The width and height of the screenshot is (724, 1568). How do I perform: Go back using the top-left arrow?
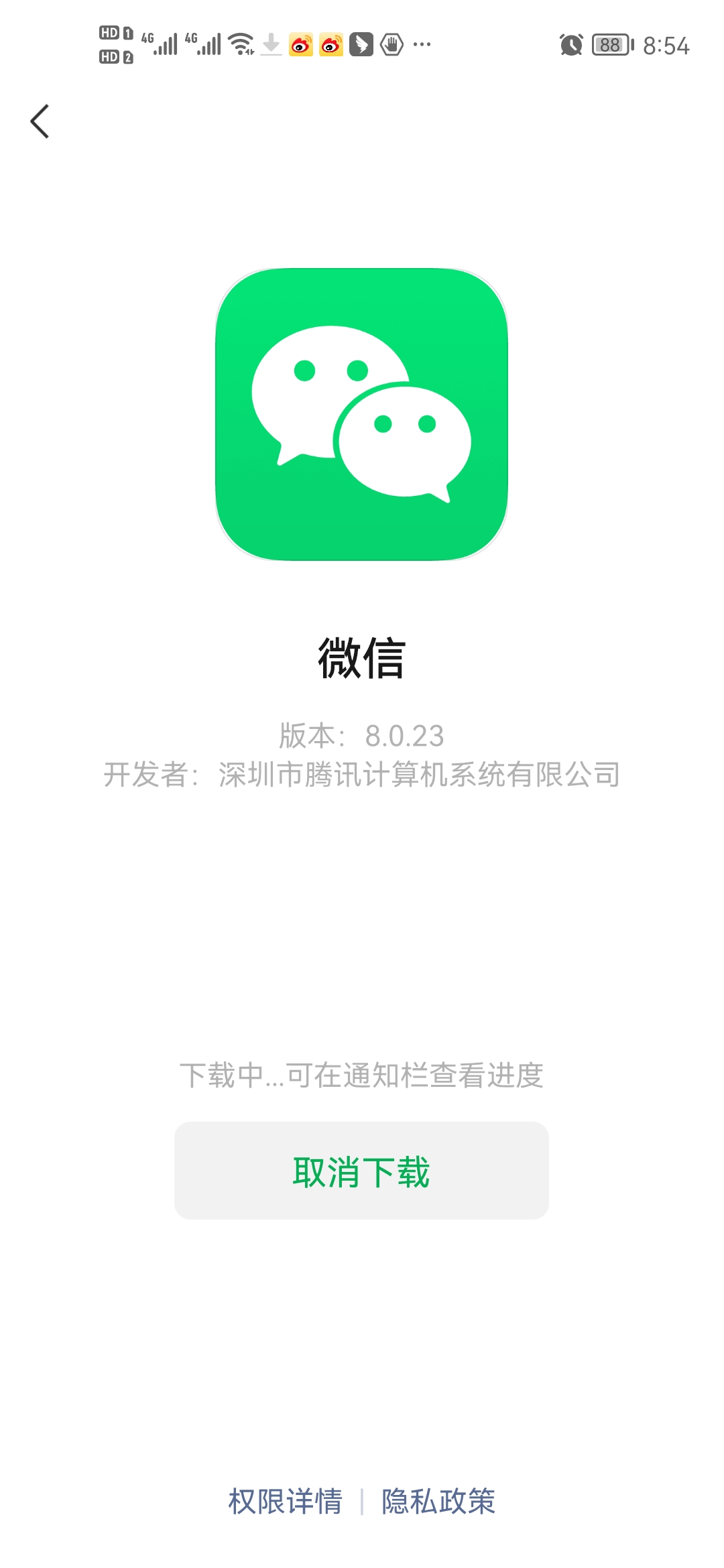[40, 121]
